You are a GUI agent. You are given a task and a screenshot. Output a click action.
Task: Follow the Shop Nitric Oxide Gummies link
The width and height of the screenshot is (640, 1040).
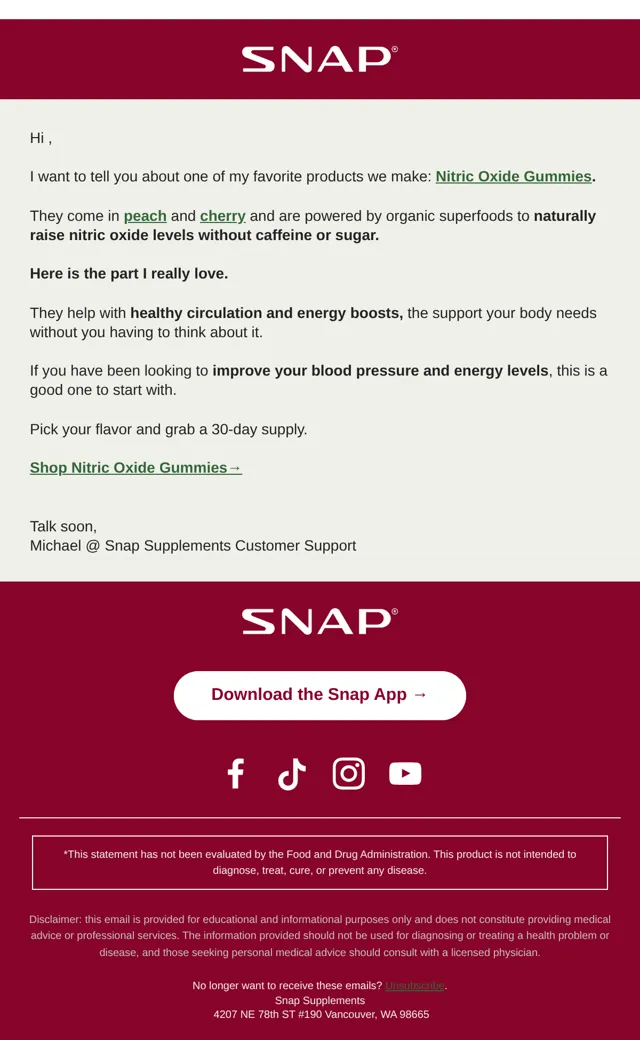point(135,468)
